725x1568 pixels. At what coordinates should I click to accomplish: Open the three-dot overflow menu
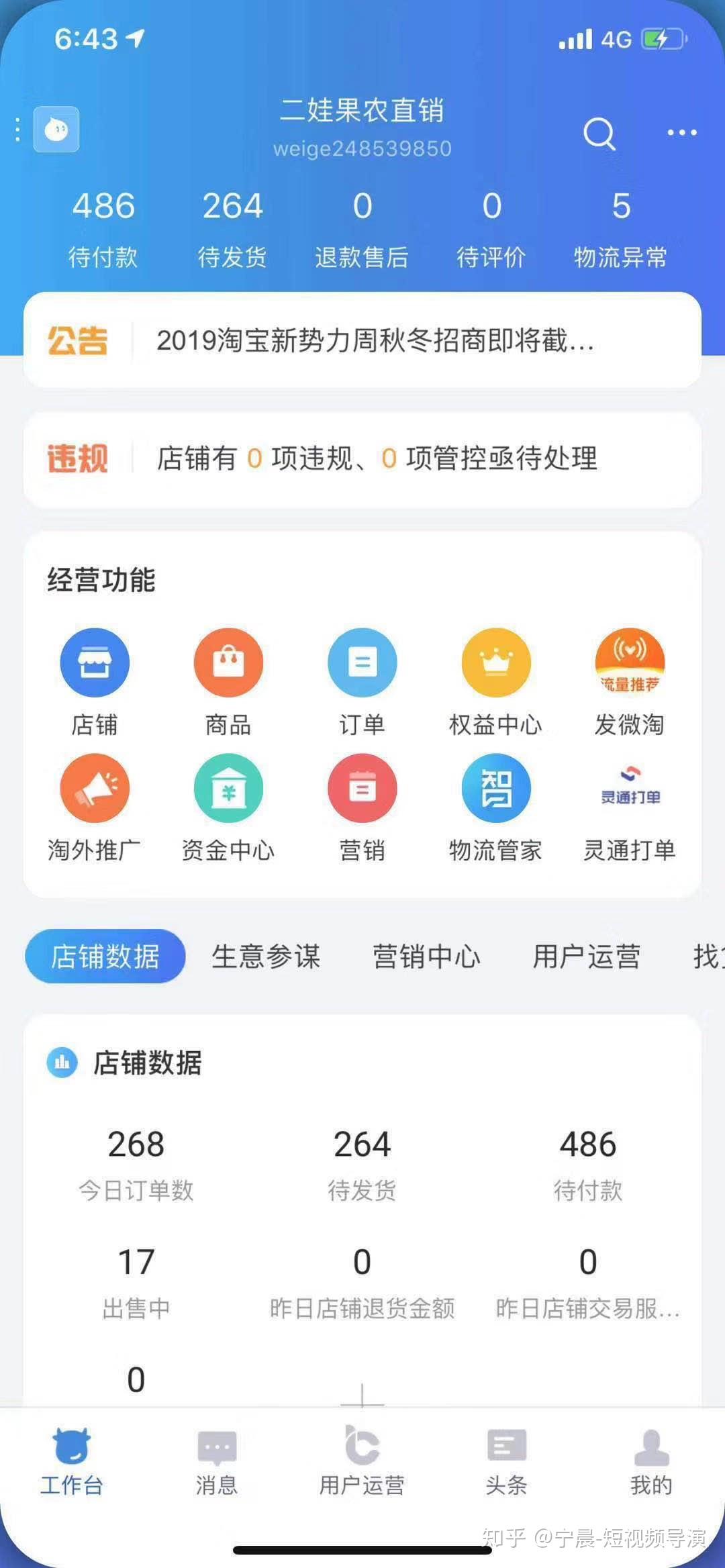pos(681,133)
